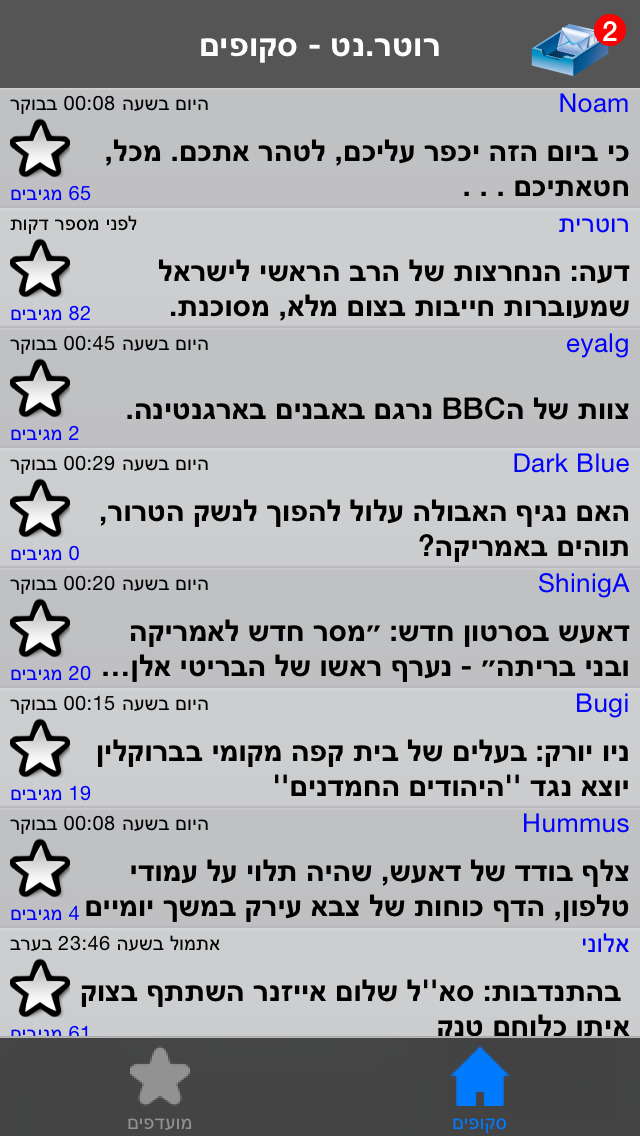This screenshot has width=640, height=1136.
Task: Add ShinigA's post to favorites
Action: tap(41, 629)
